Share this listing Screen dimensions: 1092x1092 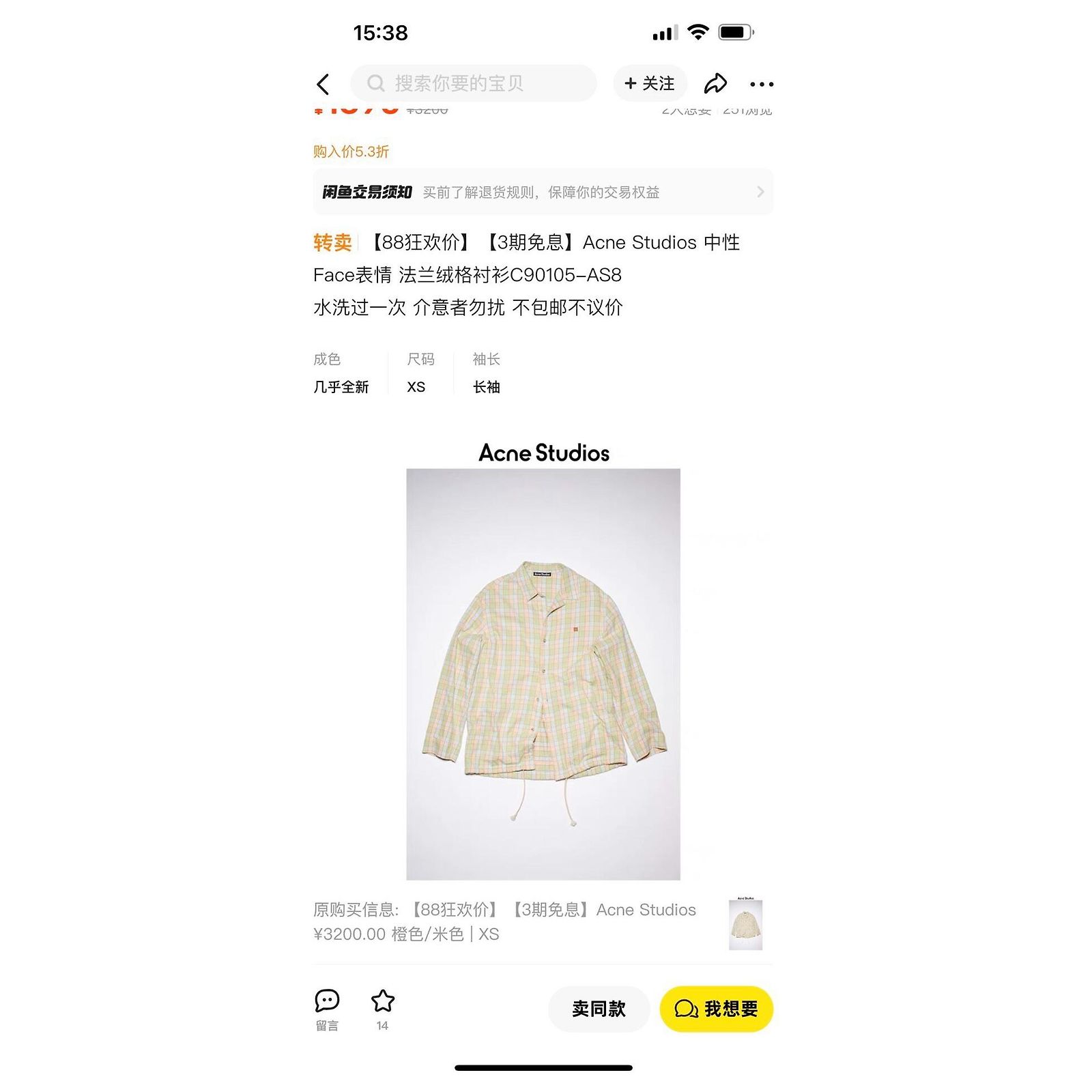(715, 83)
